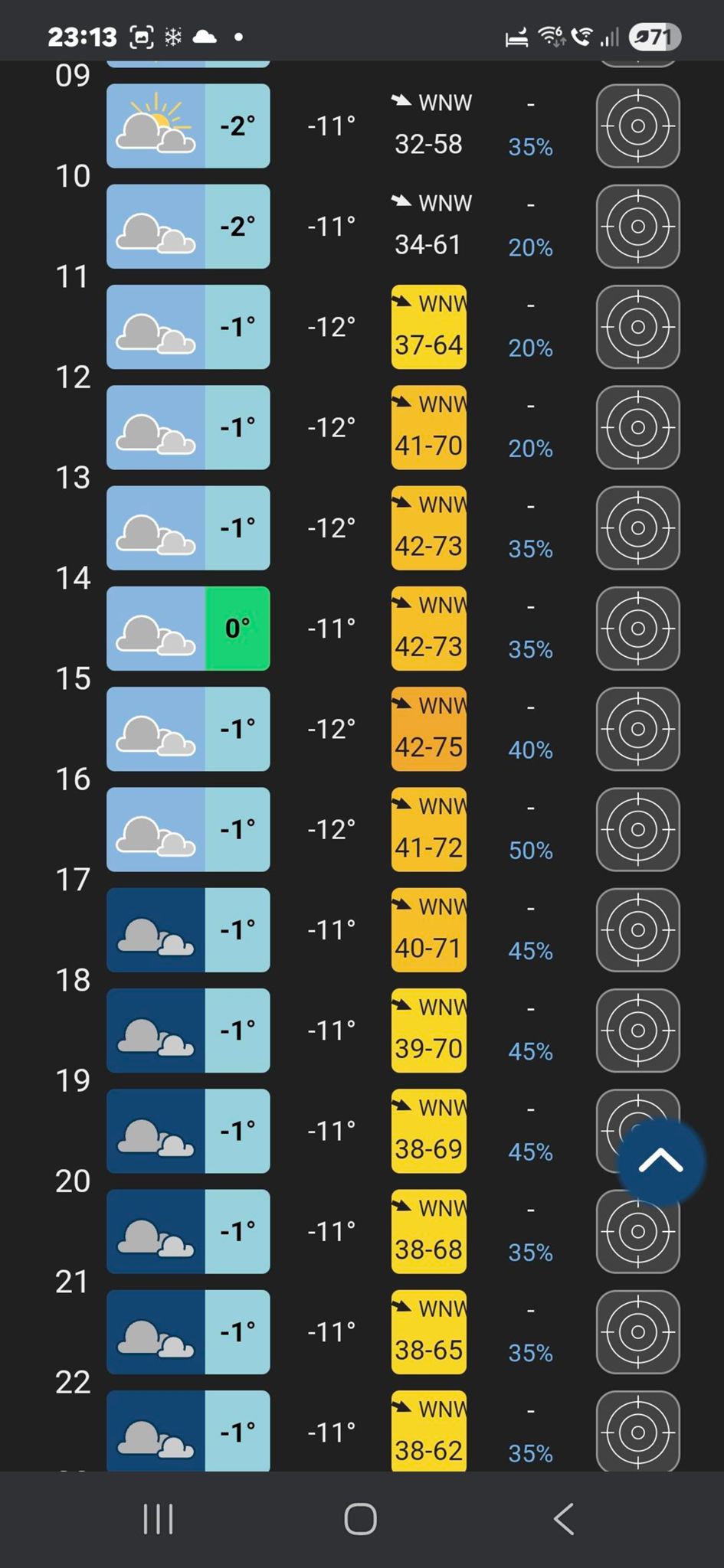Open the target icon in the 38-65 wind row
The image size is (724, 1568).
[637, 1332]
